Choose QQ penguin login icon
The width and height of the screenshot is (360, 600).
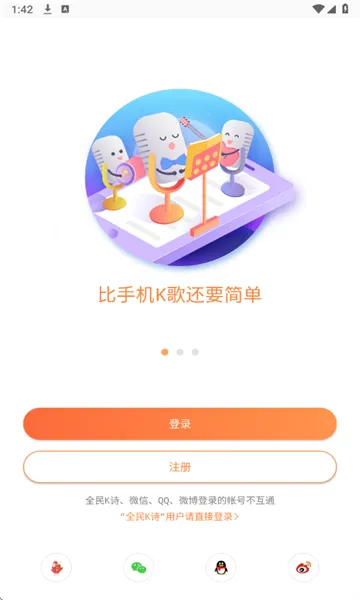click(x=221, y=567)
